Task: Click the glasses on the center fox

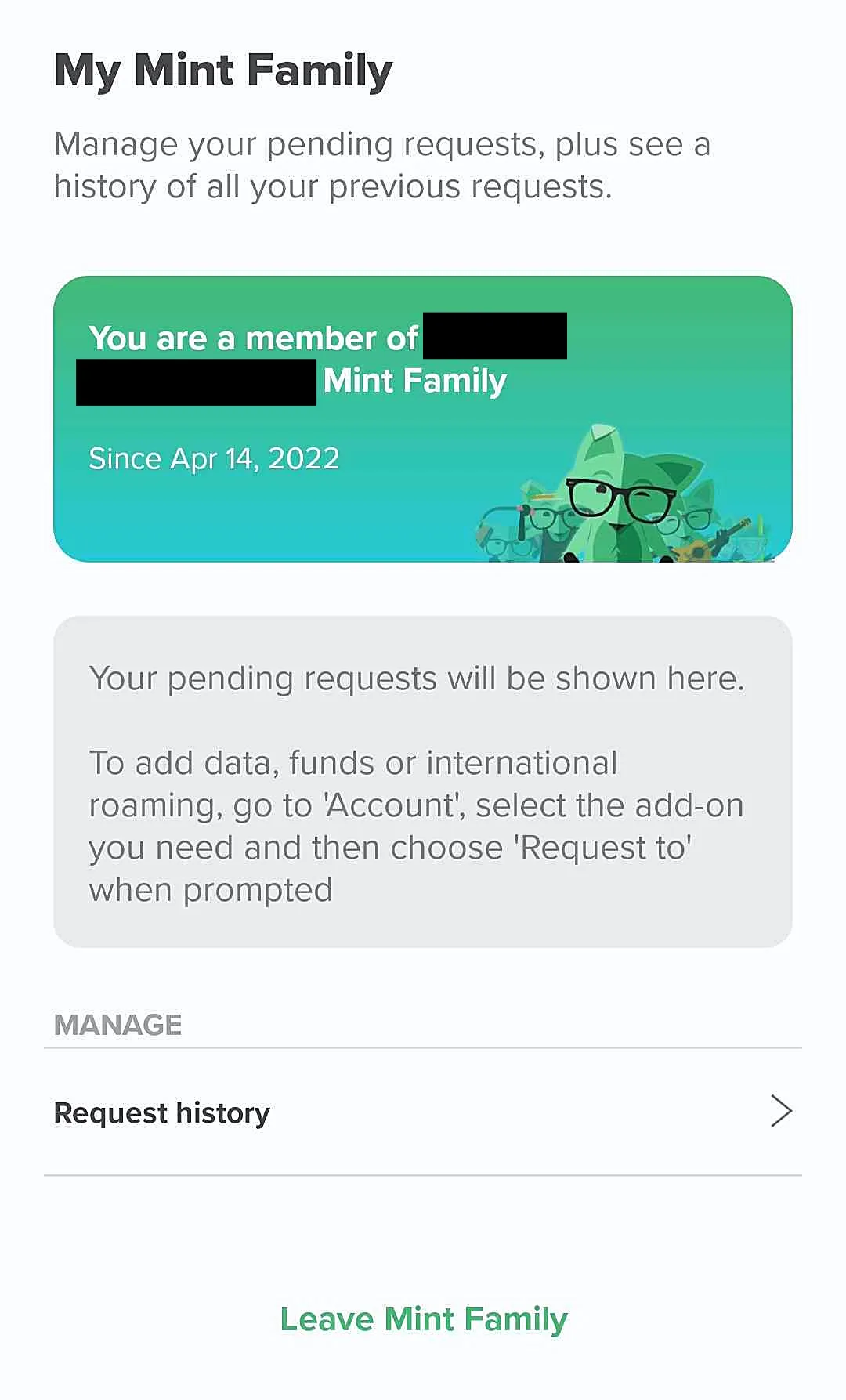Action: point(620,497)
